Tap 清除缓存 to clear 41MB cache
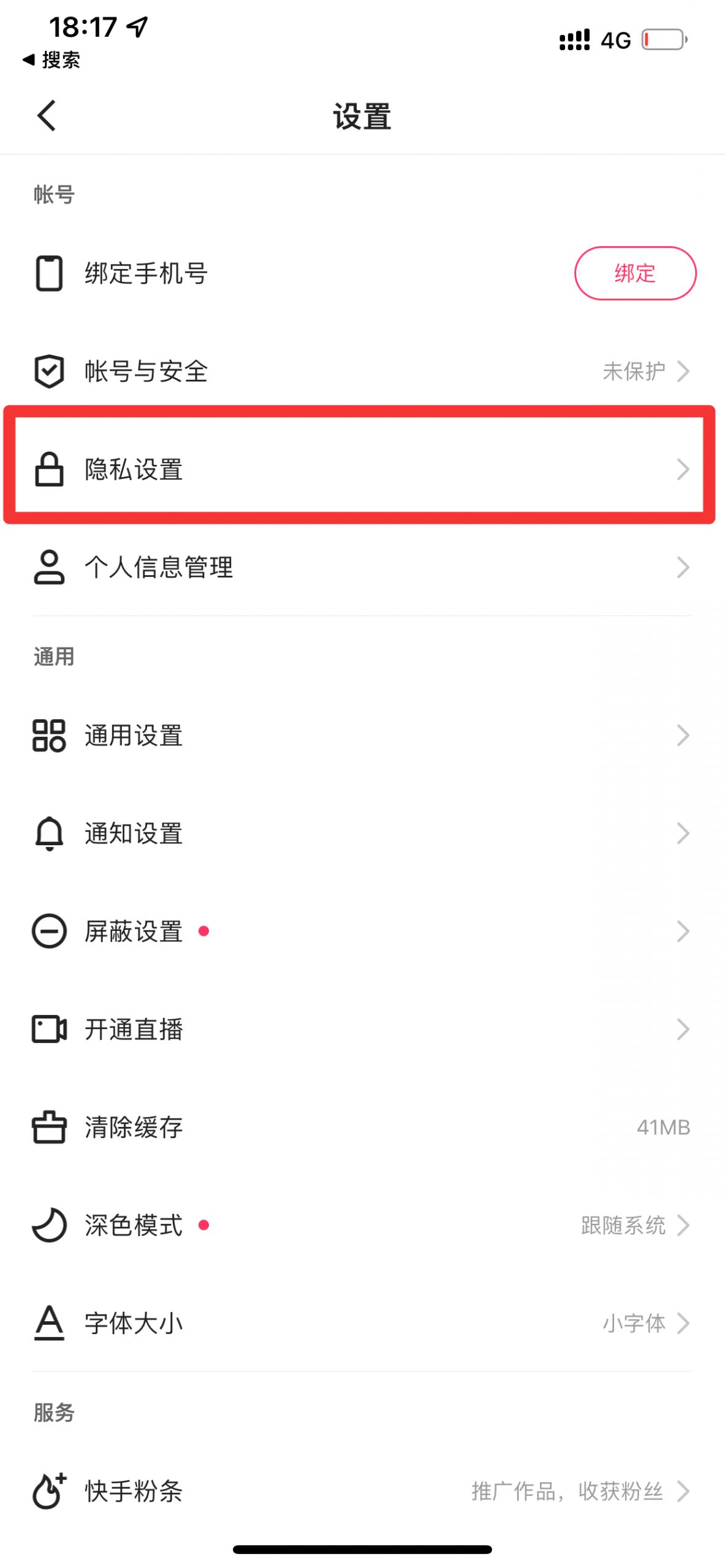The width and height of the screenshot is (725, 1568). (x=362, y=1128)
